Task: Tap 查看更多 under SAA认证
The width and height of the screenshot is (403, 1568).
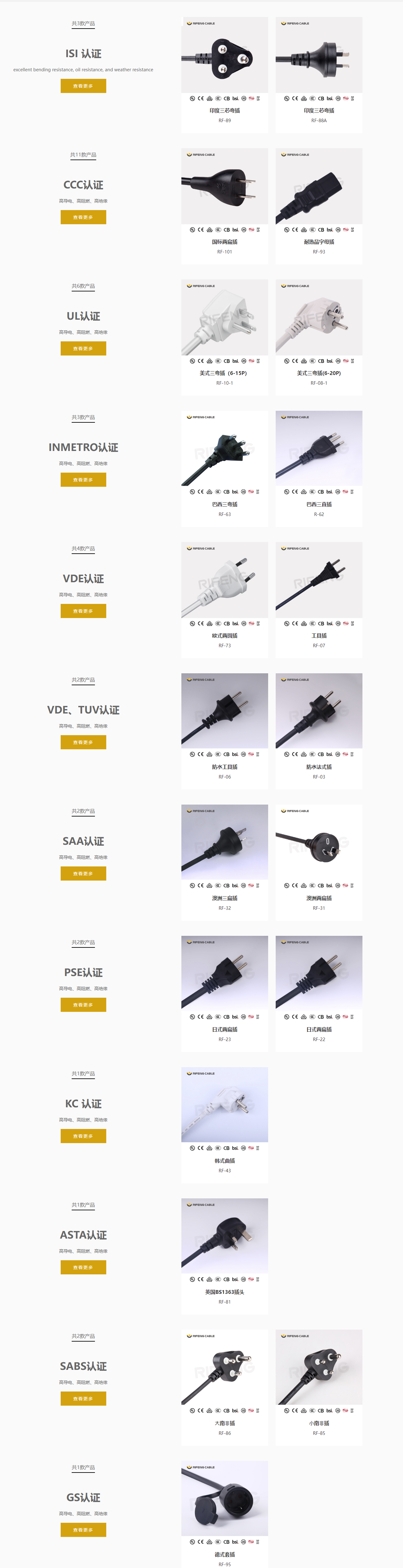Action: click(83, 873)
